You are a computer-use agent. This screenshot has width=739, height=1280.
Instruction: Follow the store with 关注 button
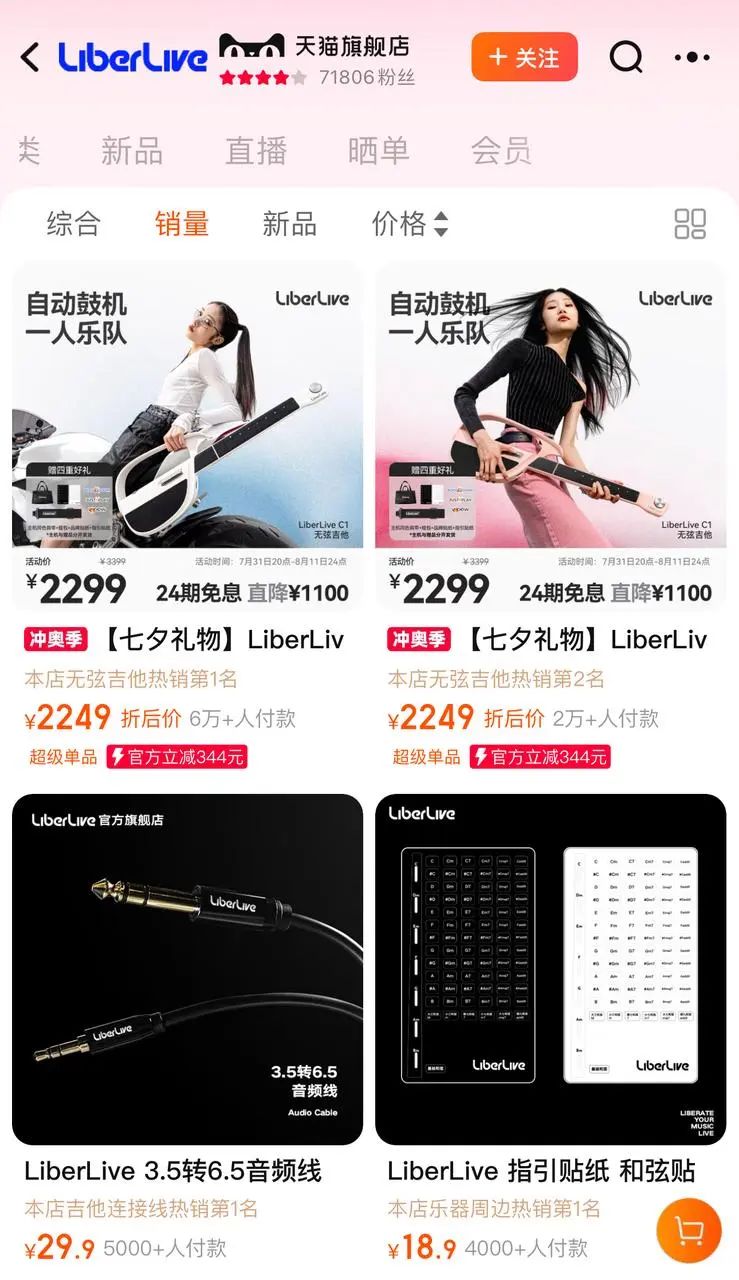pyautogui.click(x=524, y=57)
